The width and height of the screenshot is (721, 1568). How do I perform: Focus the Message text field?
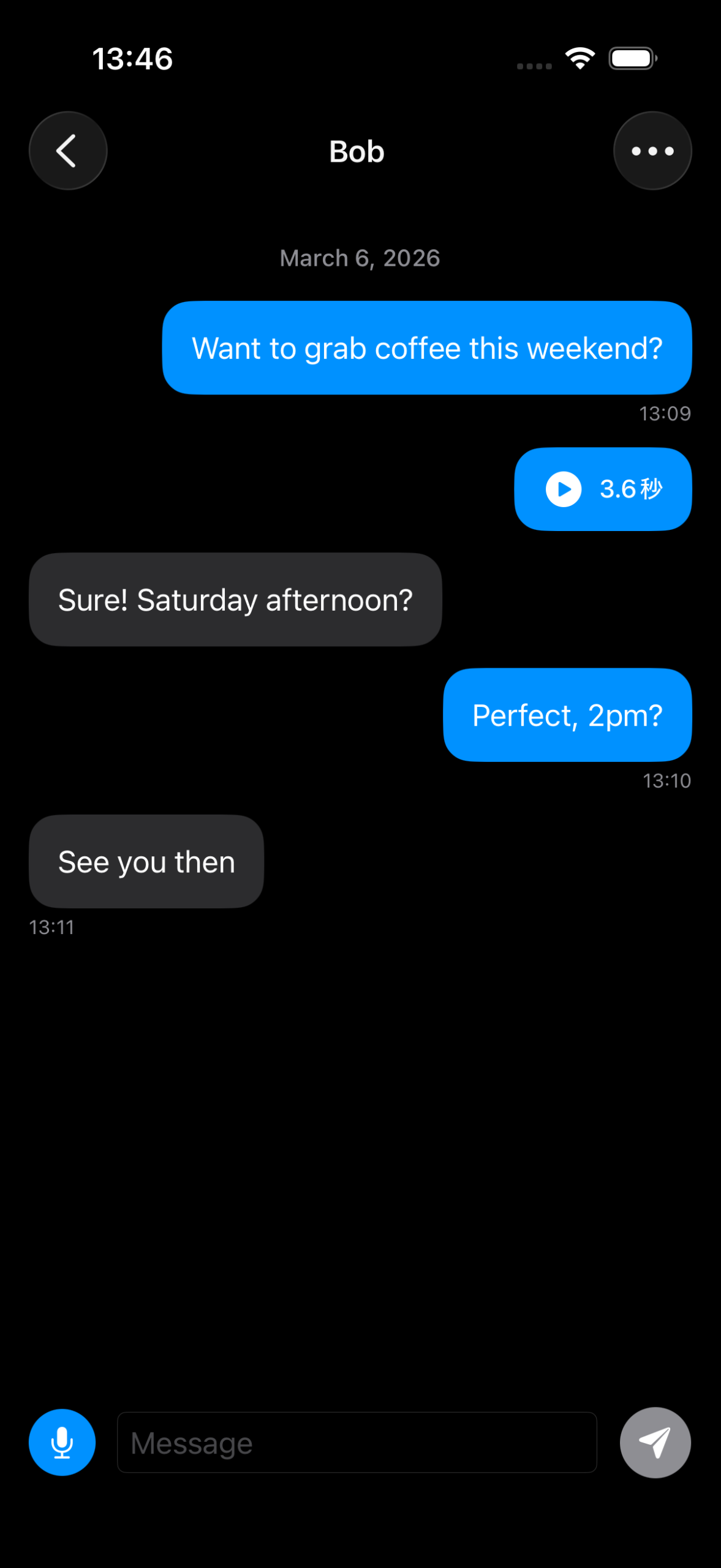tap(357, 1442)
